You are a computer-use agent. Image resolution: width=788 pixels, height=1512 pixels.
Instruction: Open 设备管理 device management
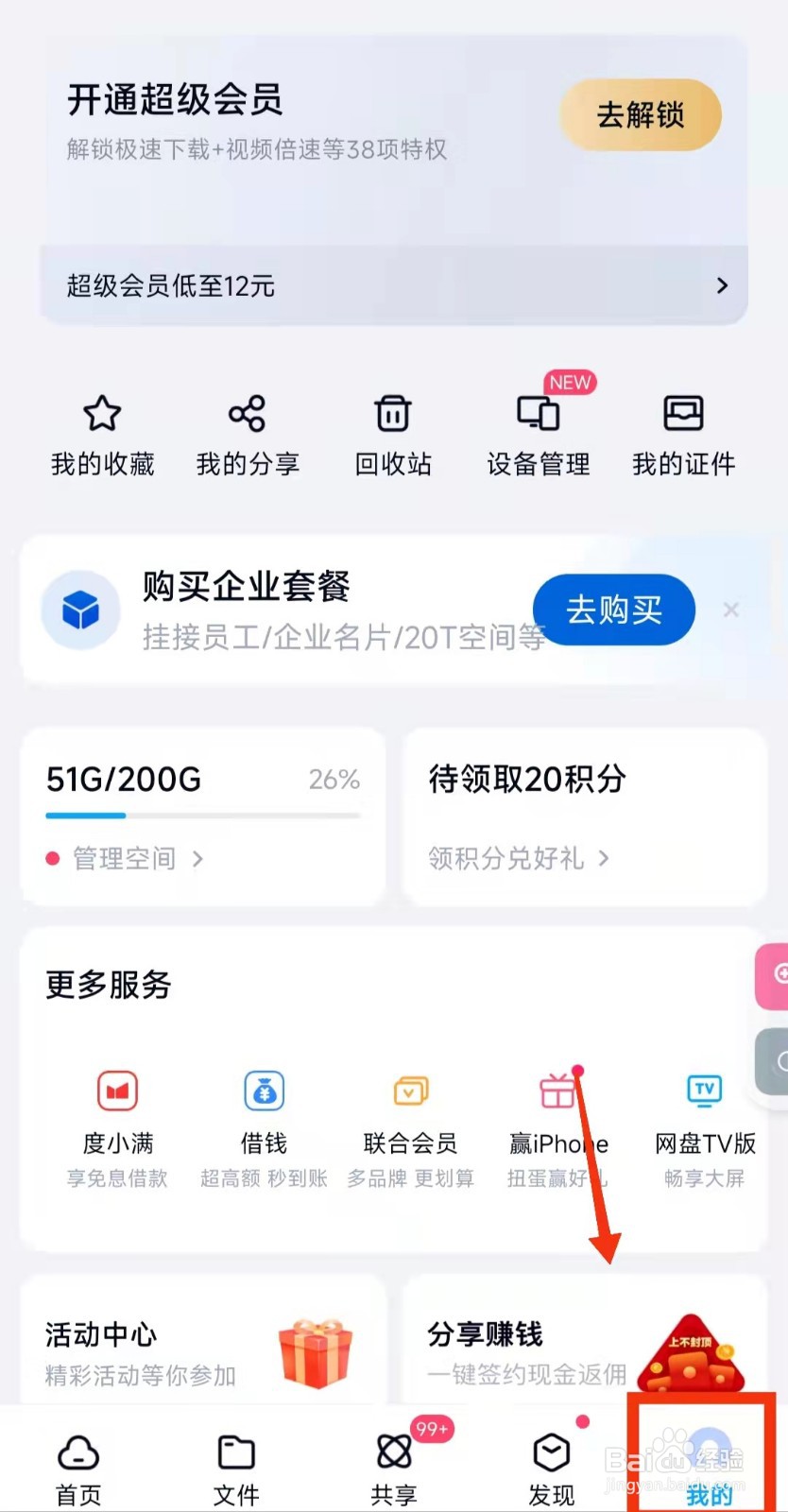[538, 433]
